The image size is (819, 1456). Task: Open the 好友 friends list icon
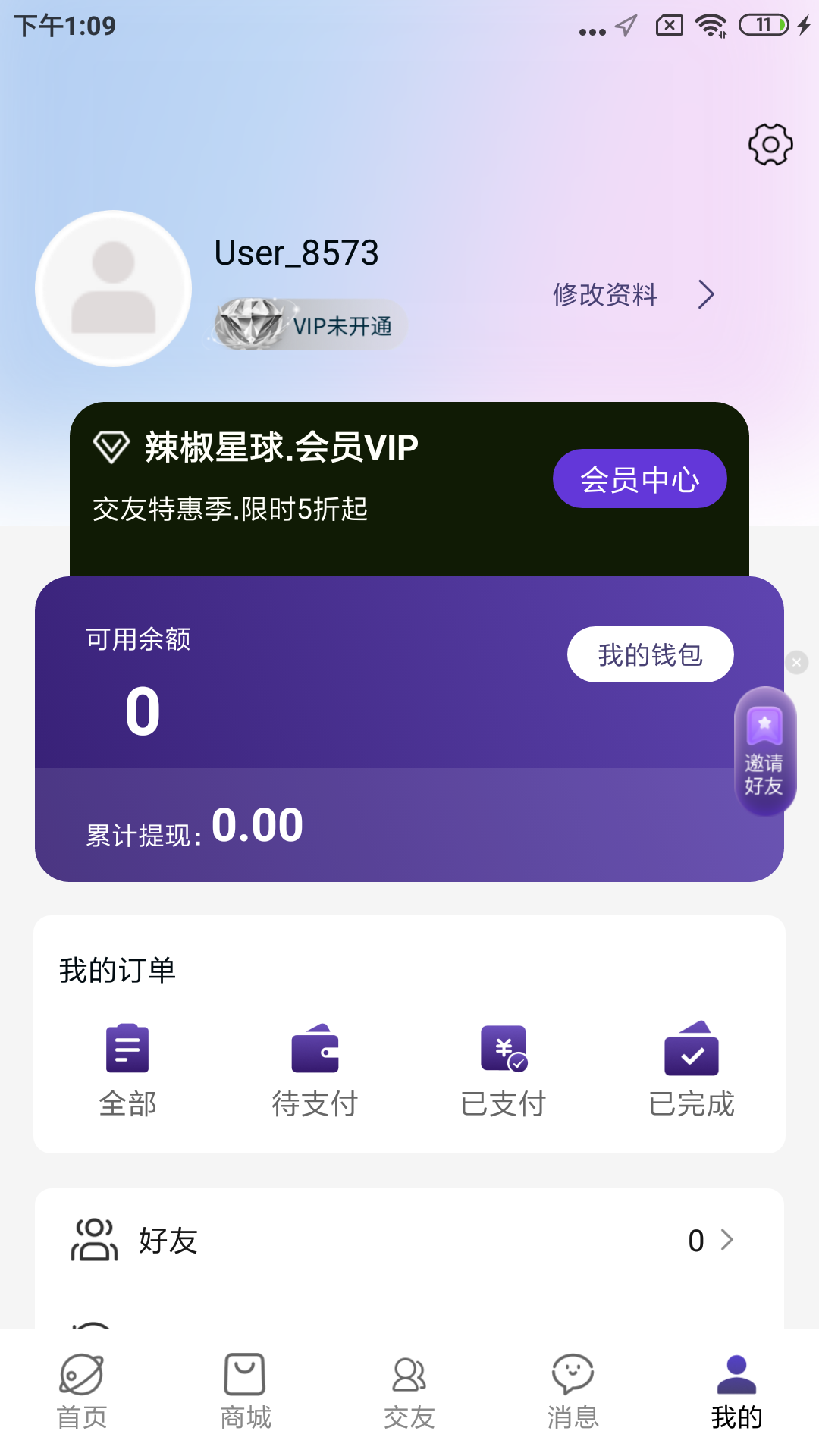93,1241
